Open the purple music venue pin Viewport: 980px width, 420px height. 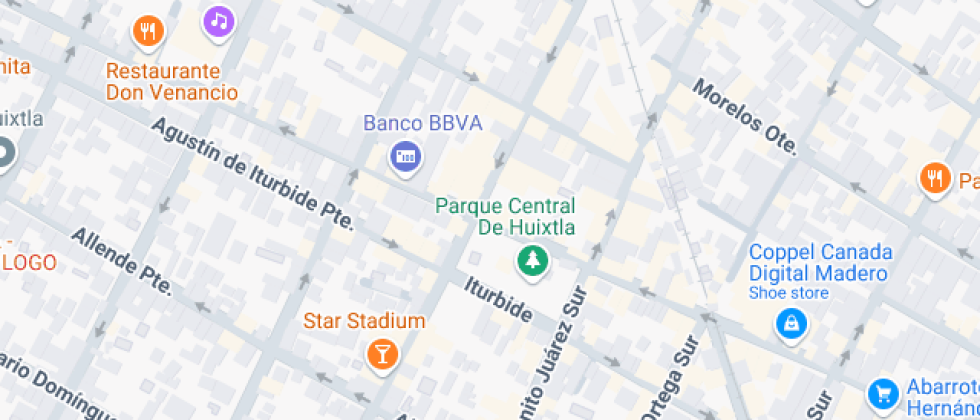(219, 20)
